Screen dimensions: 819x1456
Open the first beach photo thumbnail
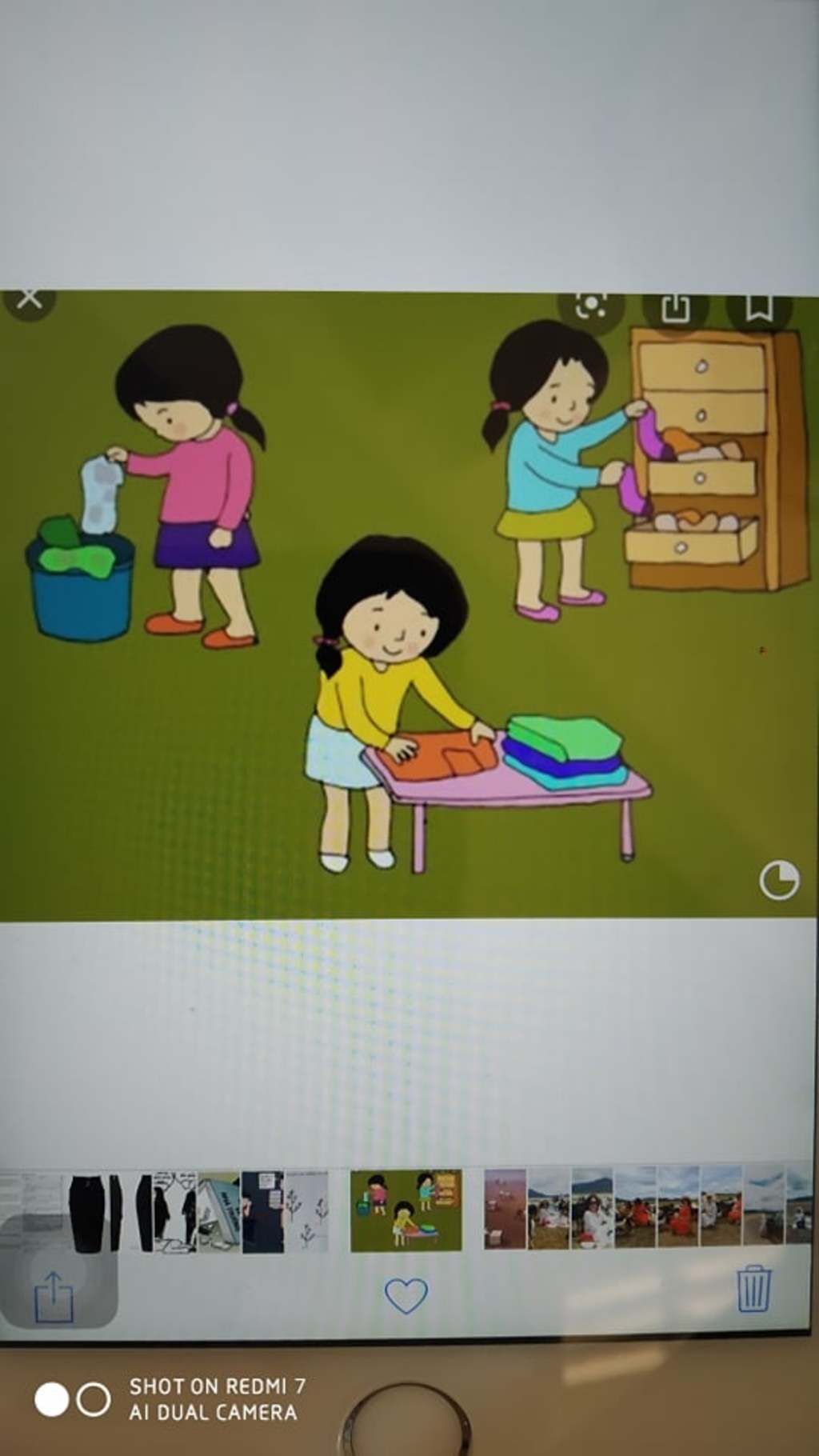[x=505, y=1209]
